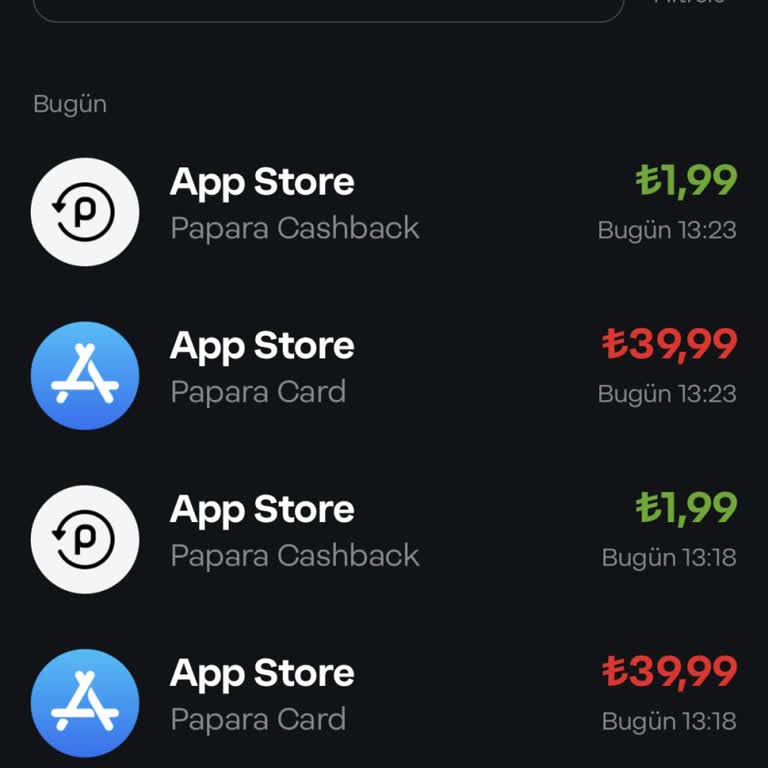View the 13:23 Papara Card ₺39,99 payment
Screen dimensions: 768x768
coord(384,370)
